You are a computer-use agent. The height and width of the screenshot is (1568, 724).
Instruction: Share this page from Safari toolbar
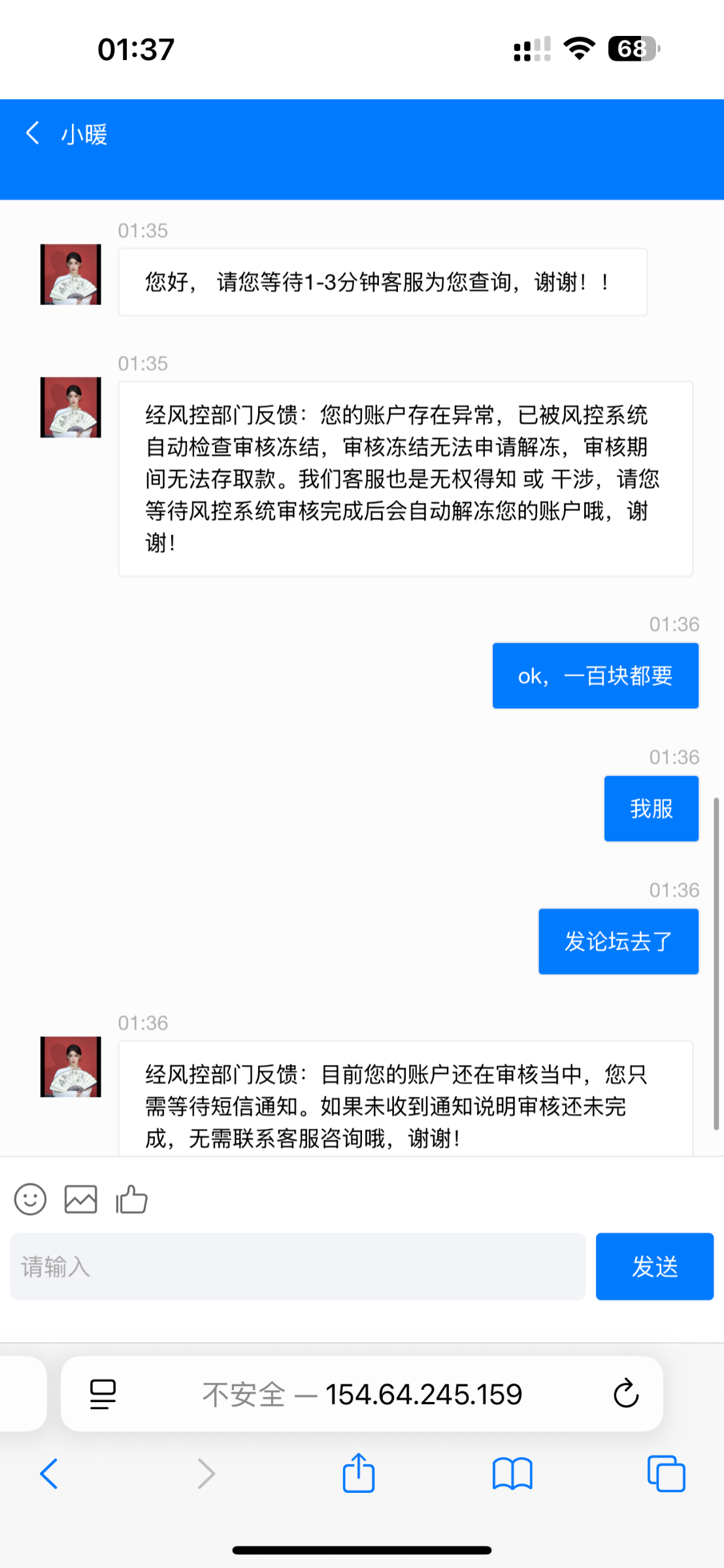click(359, 1474)
